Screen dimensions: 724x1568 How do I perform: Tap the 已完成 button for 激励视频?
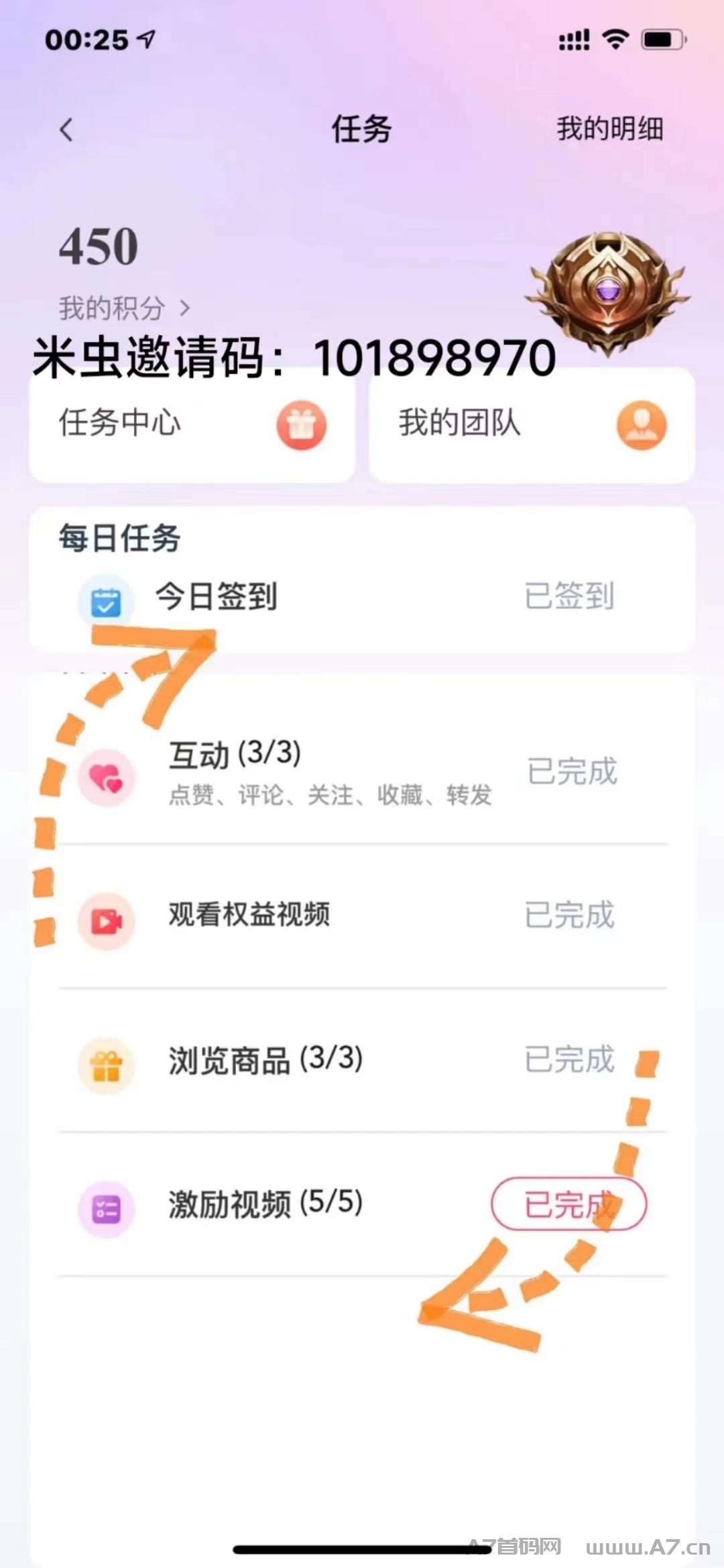pos(569,1204)
